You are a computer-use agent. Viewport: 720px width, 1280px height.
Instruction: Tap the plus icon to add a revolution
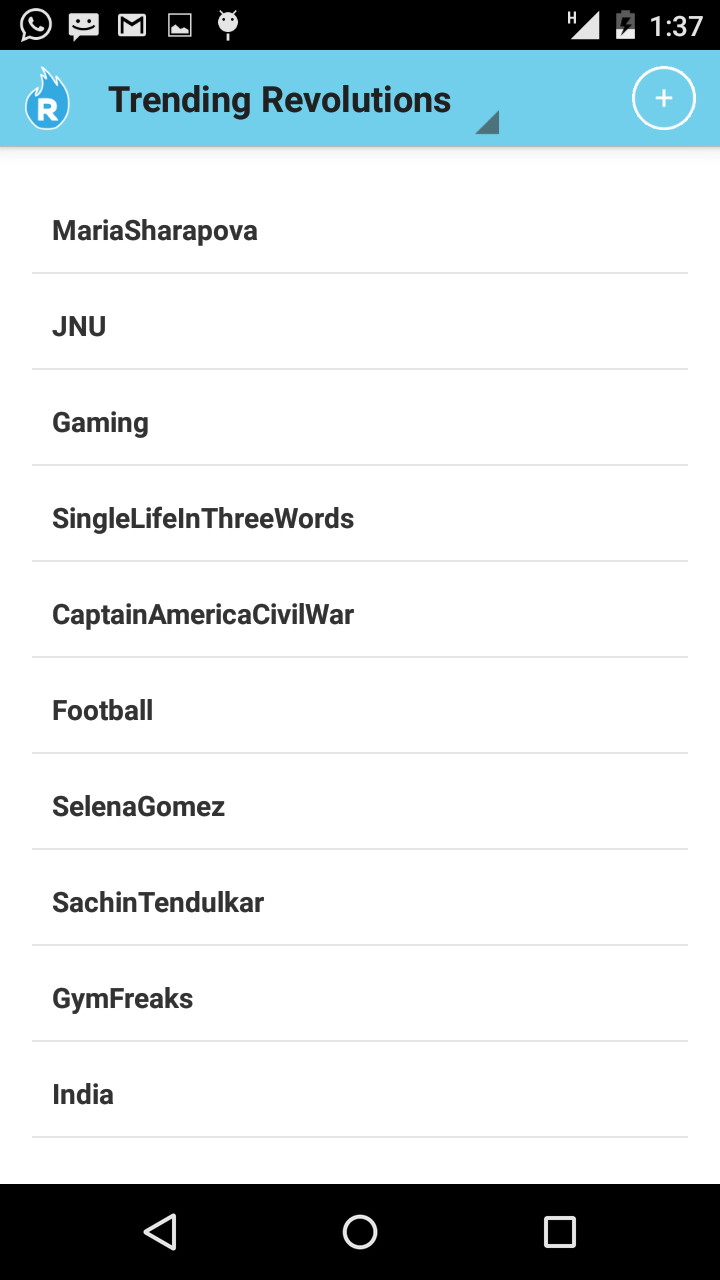pos(663,99)
